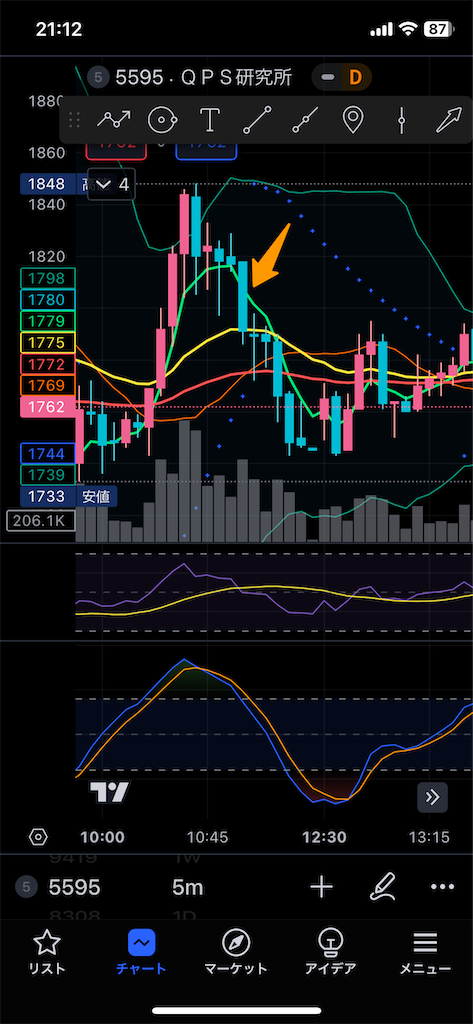Viewport: 473px width, 1024px height.
Task: Open the drawing pencil tools
Action: (383, 886)
